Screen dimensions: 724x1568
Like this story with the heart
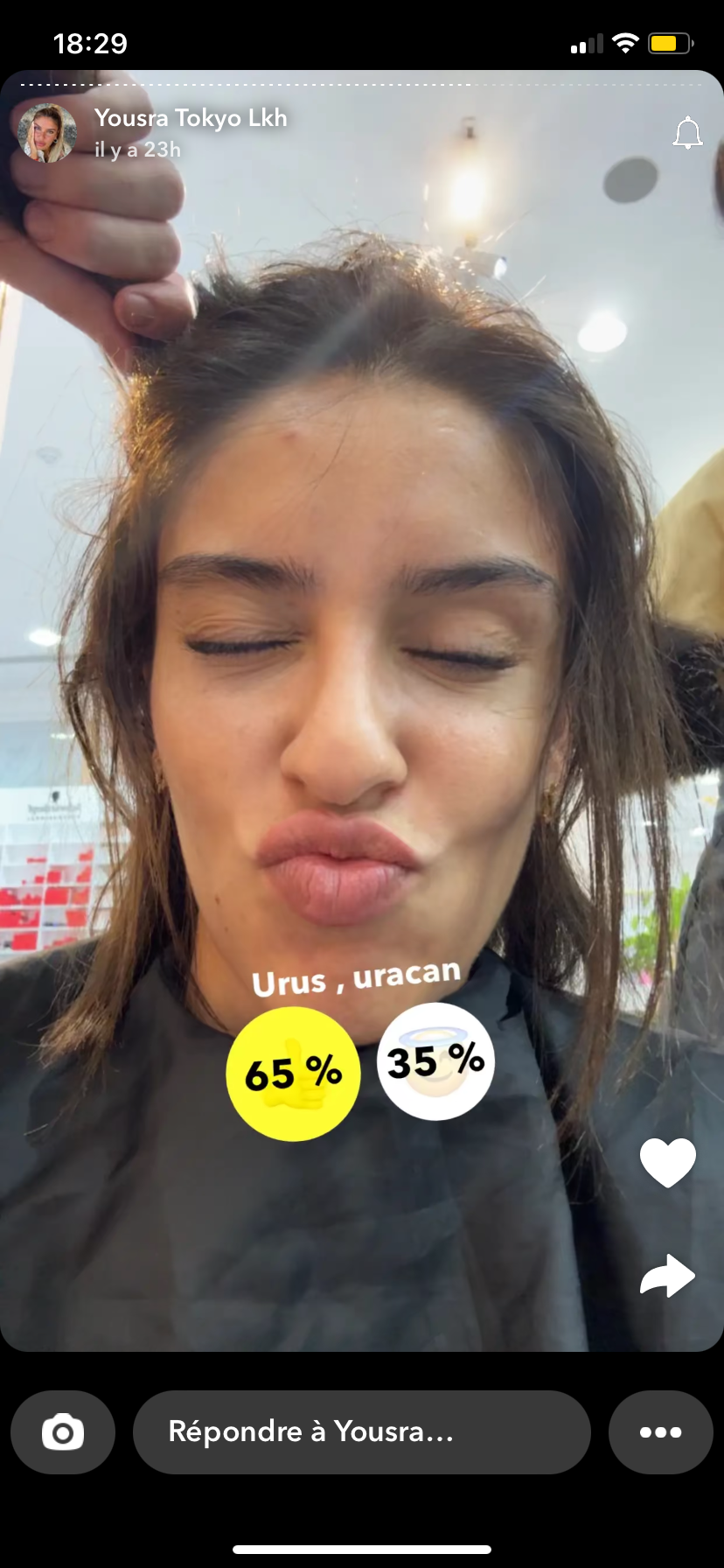[x=668, y=1163]
